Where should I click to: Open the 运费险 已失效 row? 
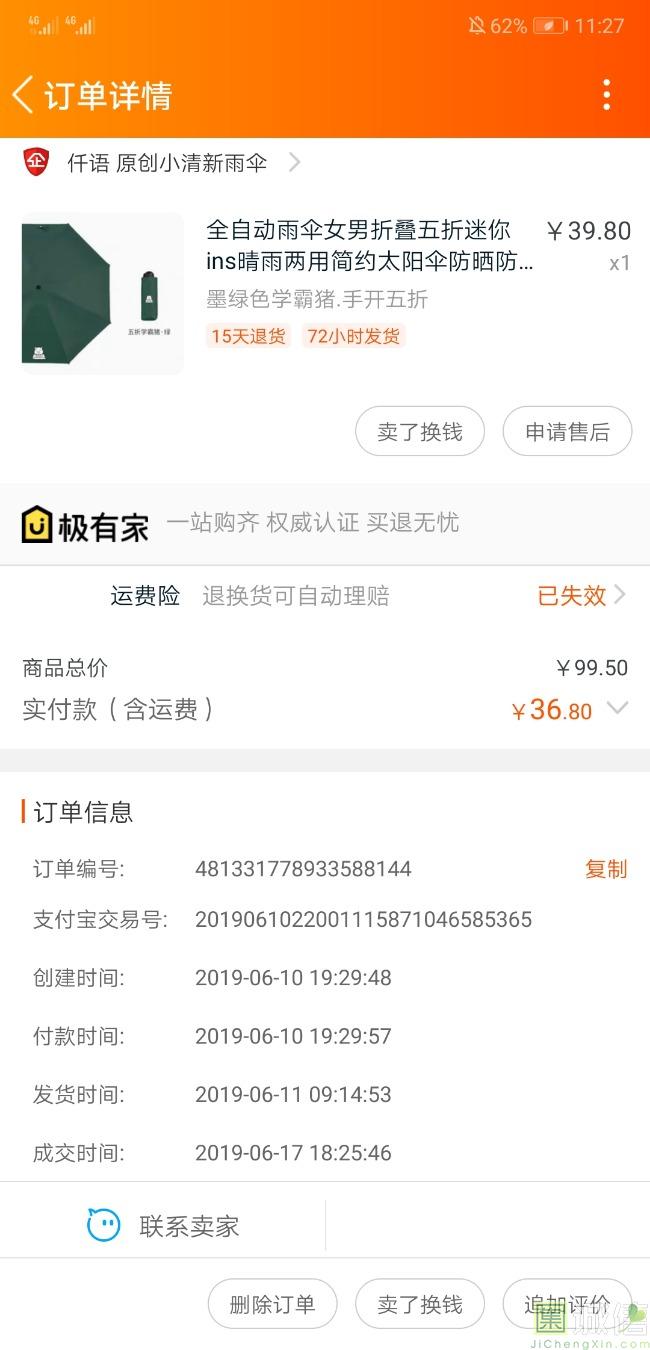tap(580, 596)
